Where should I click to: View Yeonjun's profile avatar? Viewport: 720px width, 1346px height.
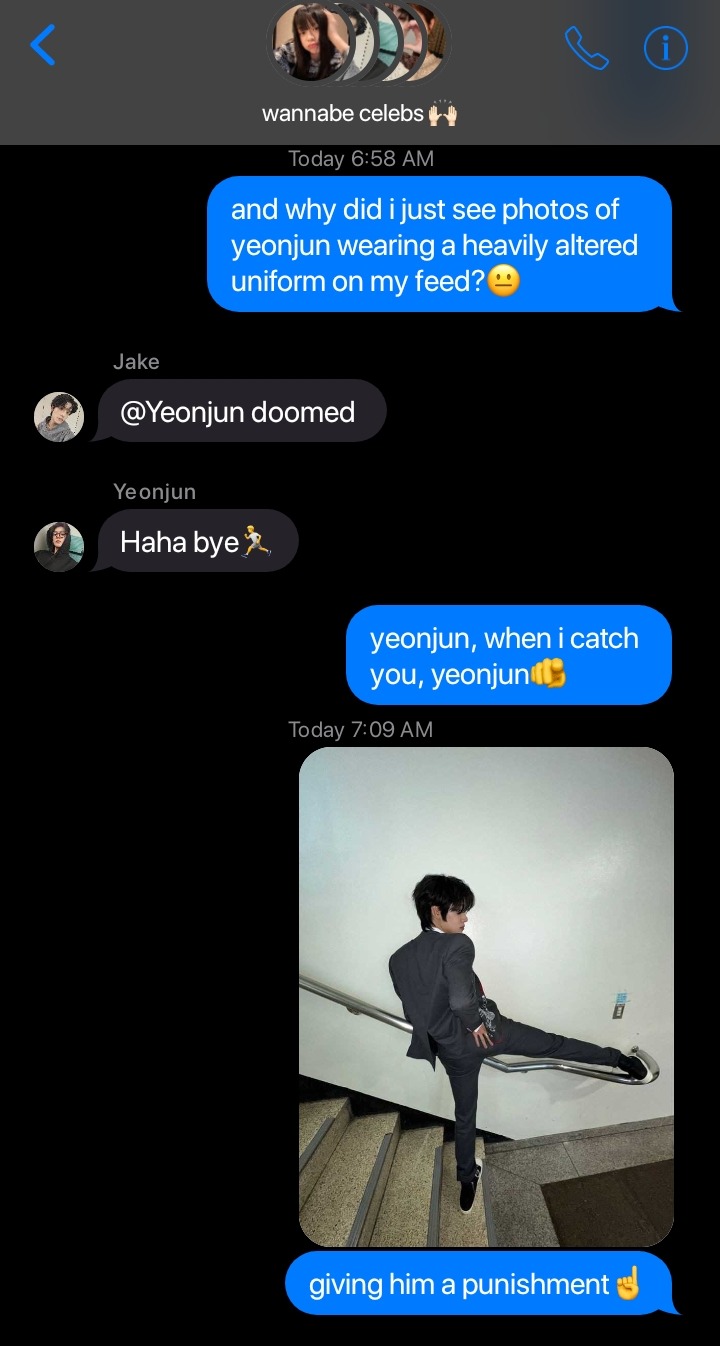[59, 547]
